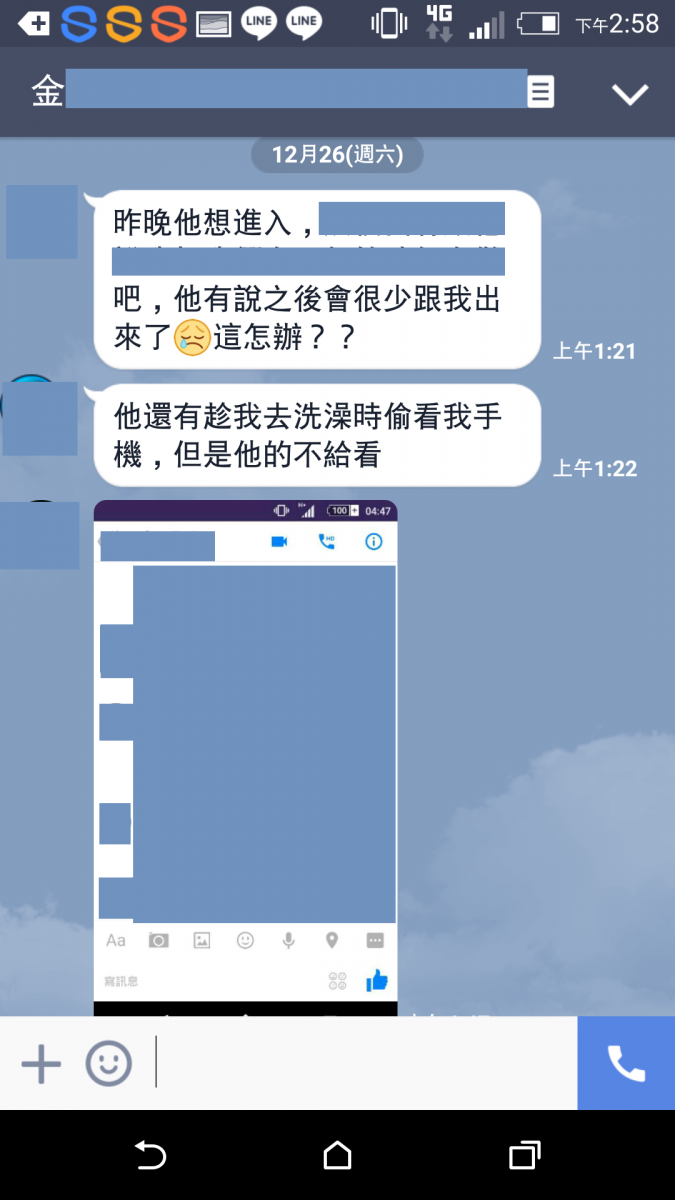Open the chat notes icon in header
The width and height of the screenshot is (675, 1200).
[540, 93]
